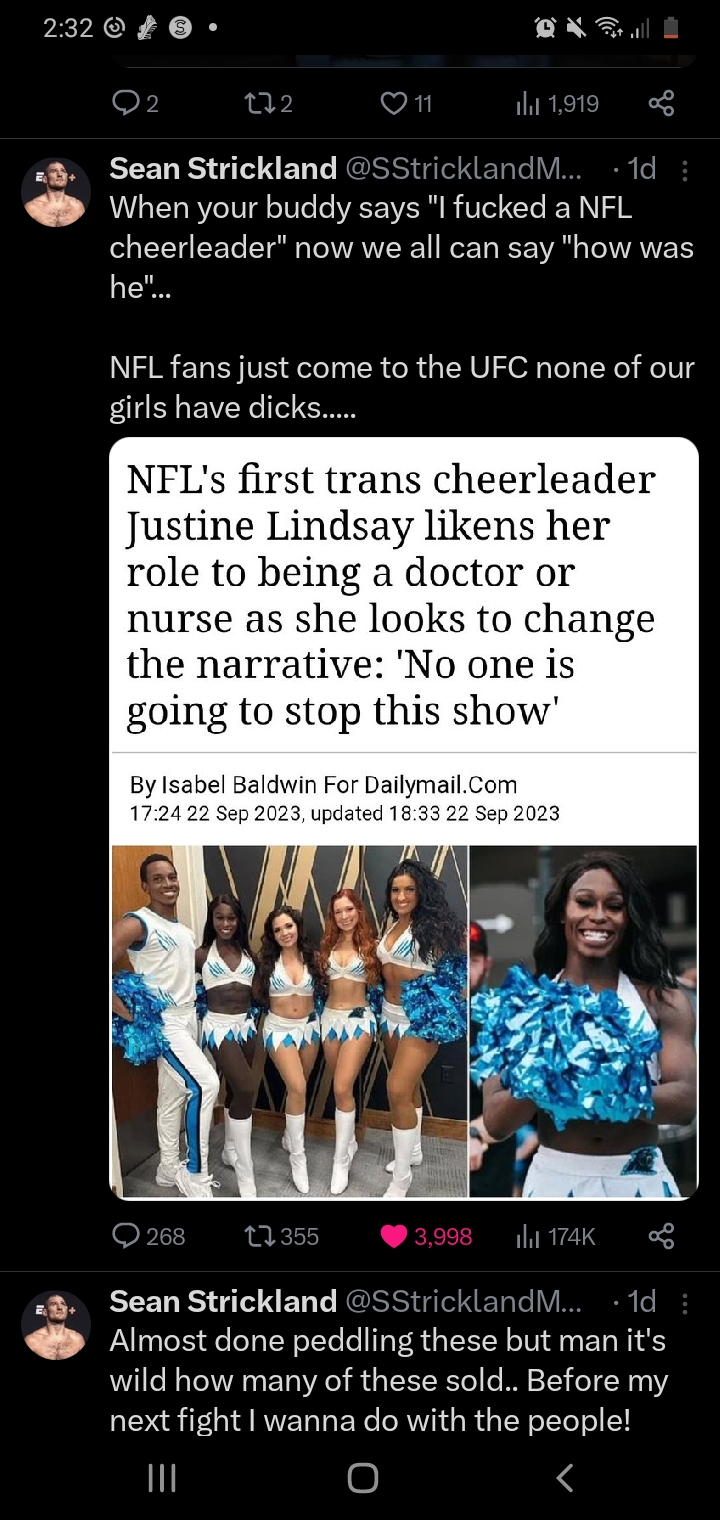This screenshot has height=1520, width=720.
Task: Like the post with 11 likes
Action: (406, 103)
